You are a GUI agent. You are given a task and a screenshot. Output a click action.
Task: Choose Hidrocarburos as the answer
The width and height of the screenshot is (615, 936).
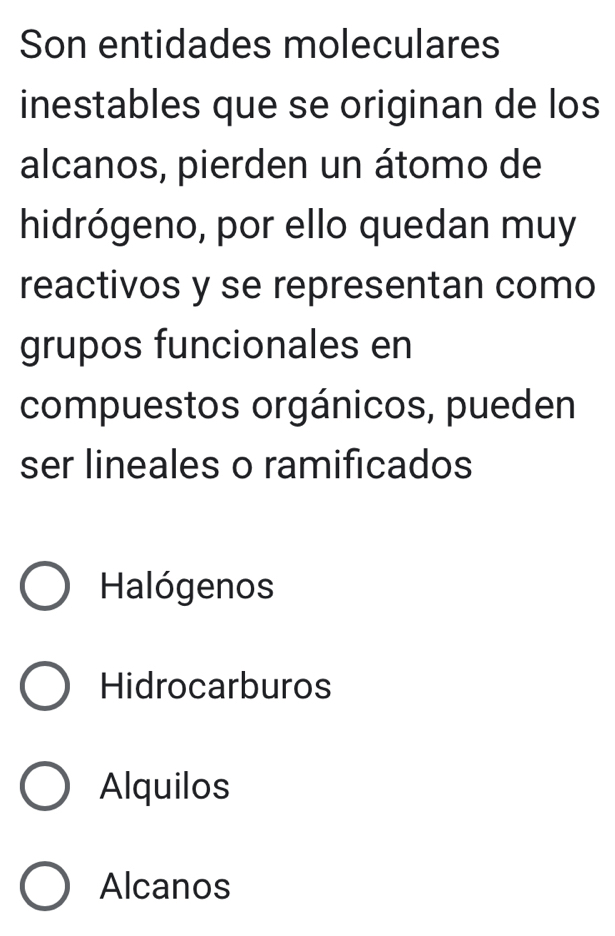45,687
